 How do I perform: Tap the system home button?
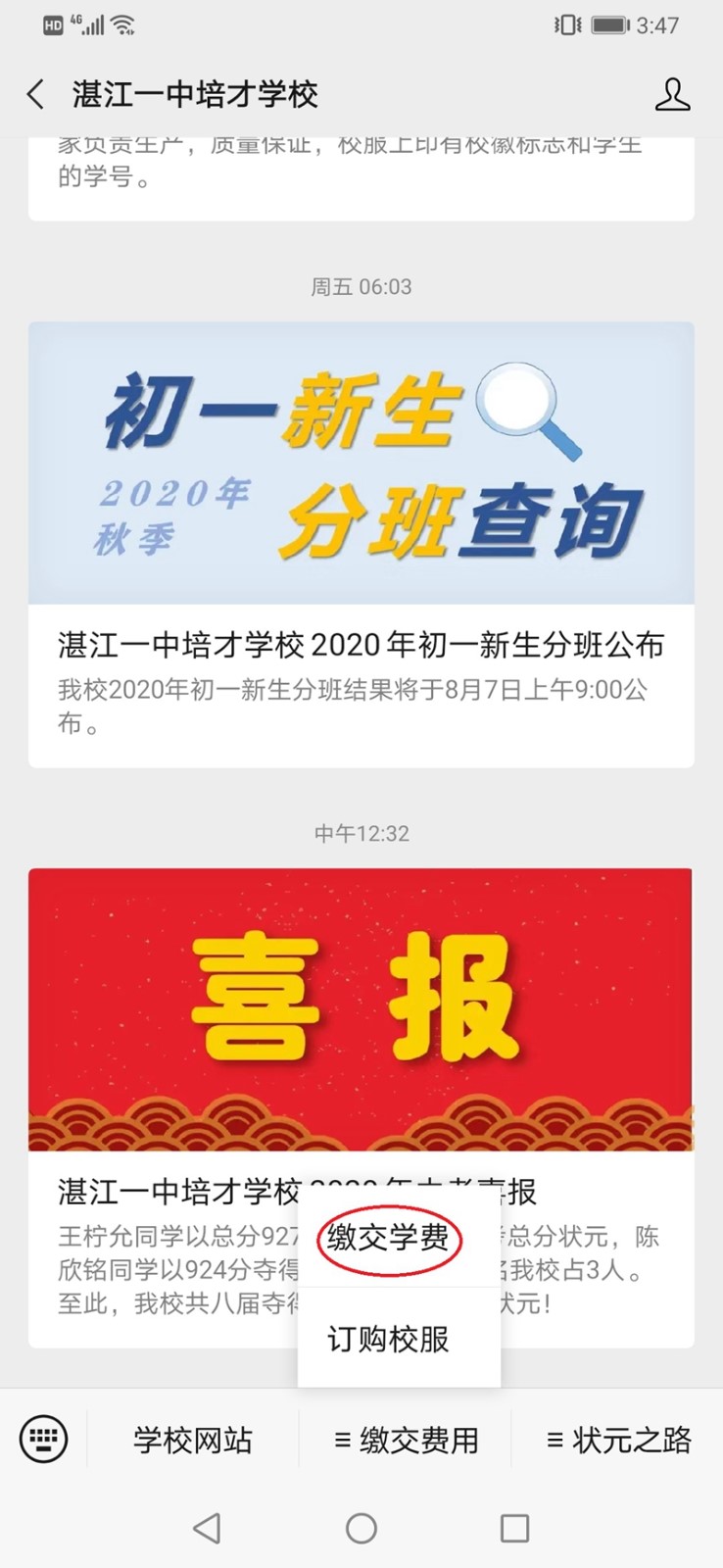[x=361, y=1528]
